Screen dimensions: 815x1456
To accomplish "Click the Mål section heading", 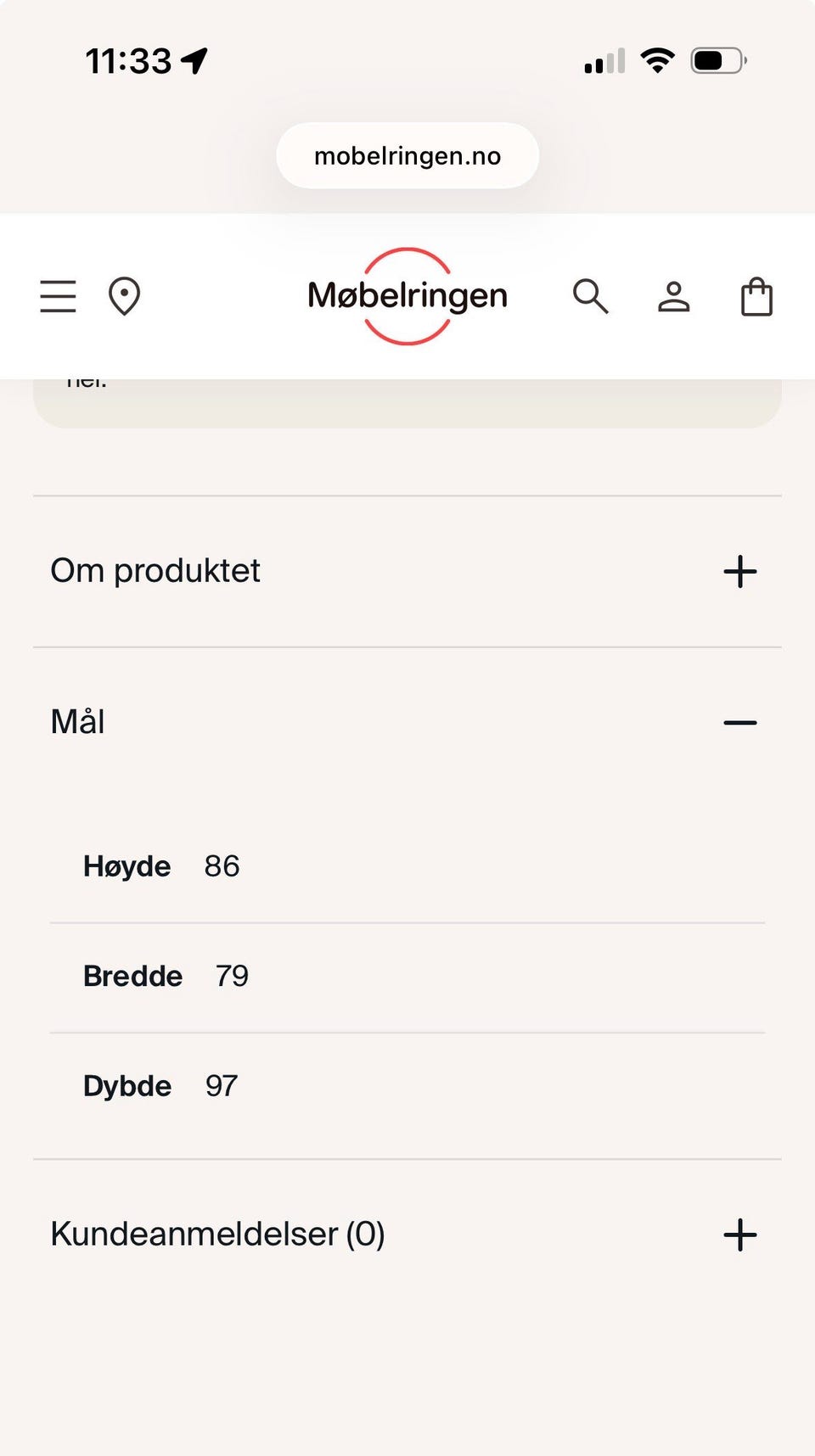I will coord(78,721).
